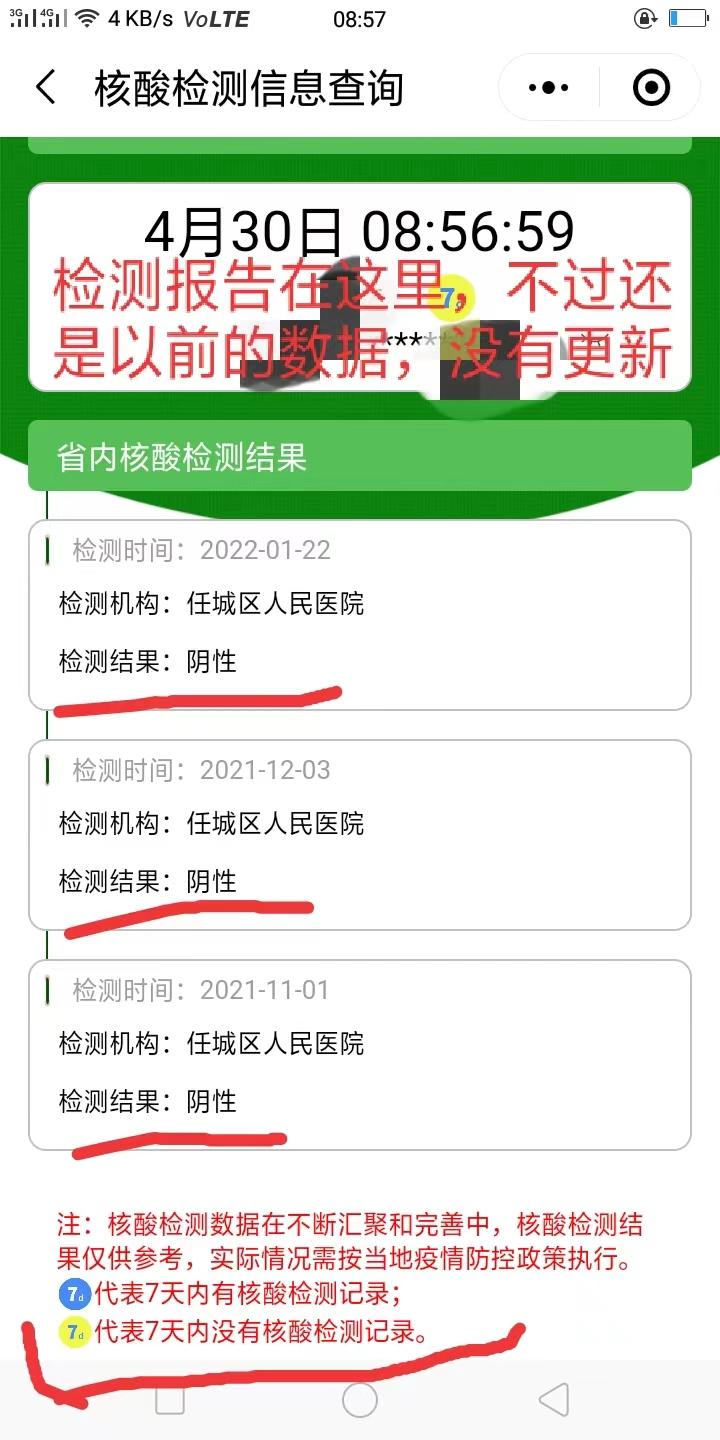720x1440 pixels.
Task: Tap the Android back triangle button
Action: click(x=551, y=1401)
